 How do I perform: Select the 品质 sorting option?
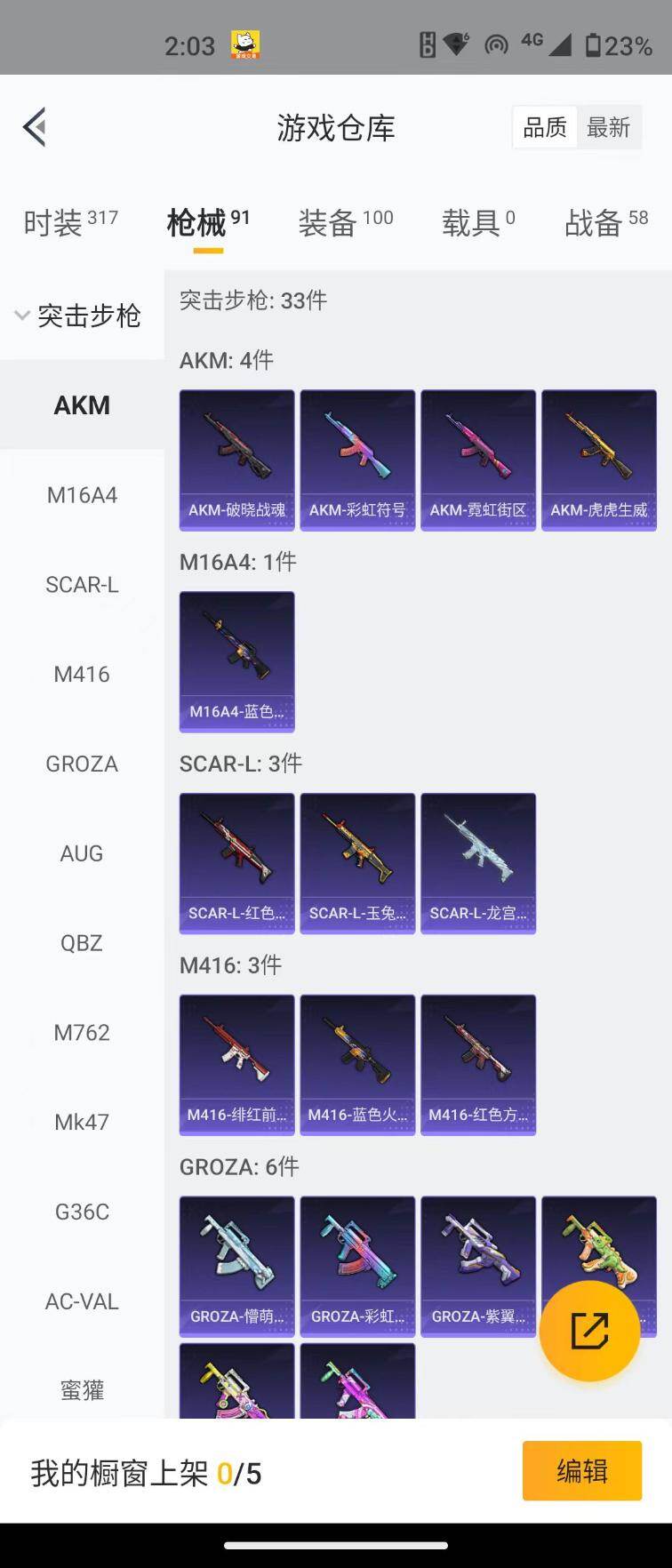pos(545,128)
